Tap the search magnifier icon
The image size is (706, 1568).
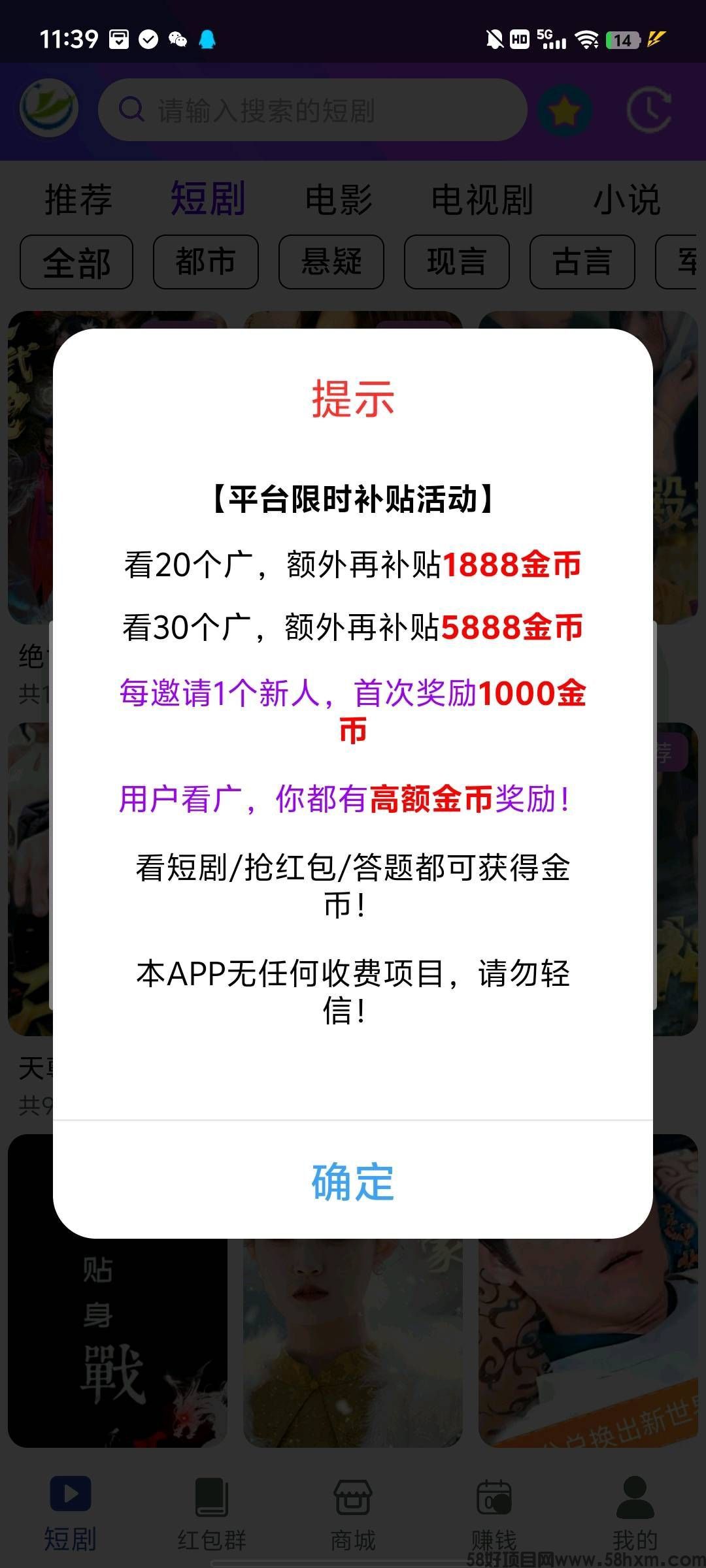tap(133, 111)
